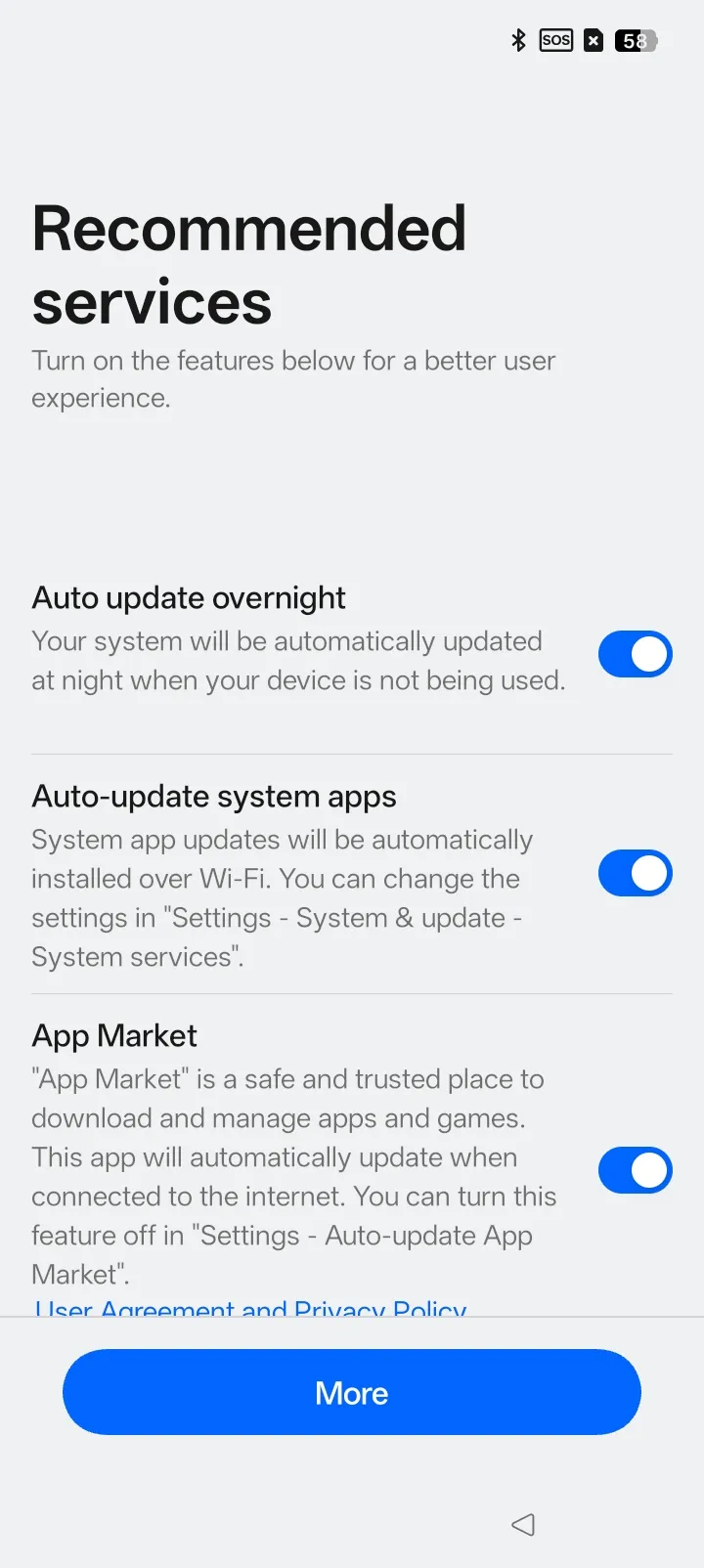Open the User Agreement and Privacy Policy link

coord(250,1308)
